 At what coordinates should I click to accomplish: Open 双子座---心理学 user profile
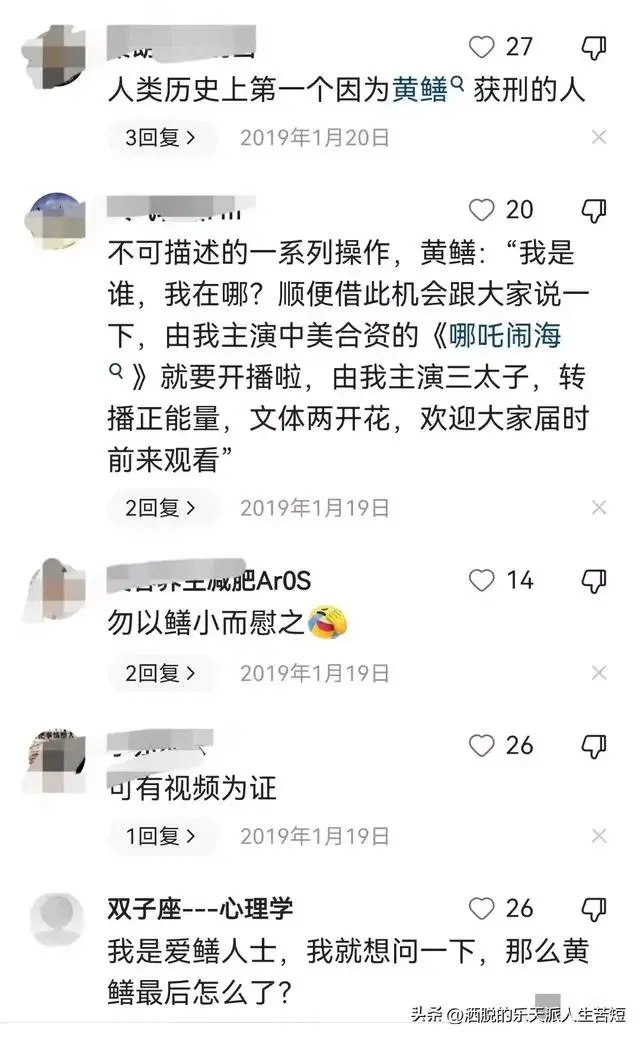(200, 909)
